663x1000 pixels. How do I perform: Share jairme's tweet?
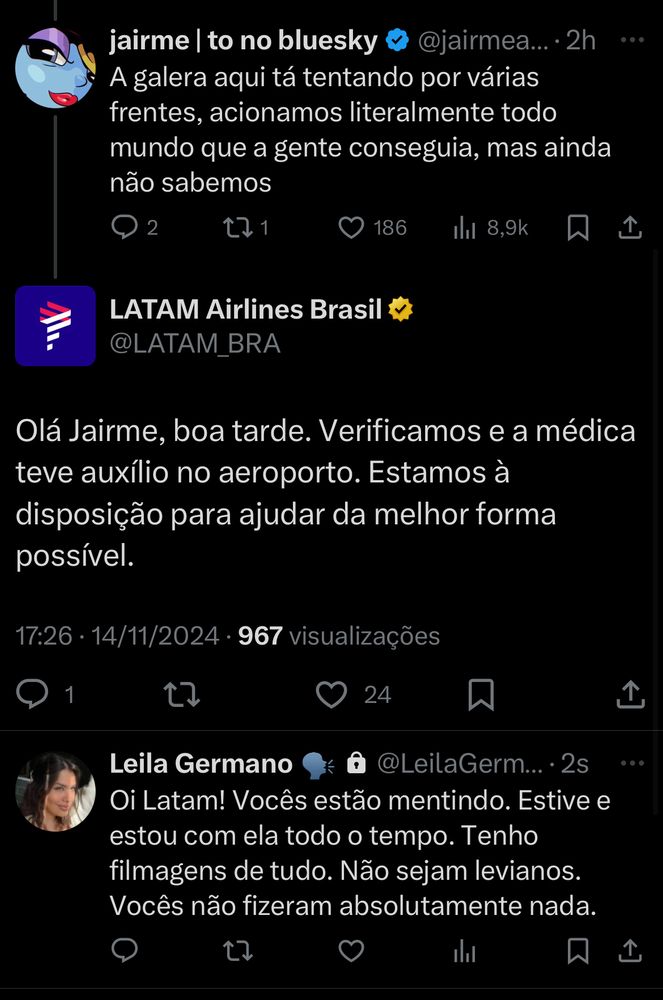[629, 228]
